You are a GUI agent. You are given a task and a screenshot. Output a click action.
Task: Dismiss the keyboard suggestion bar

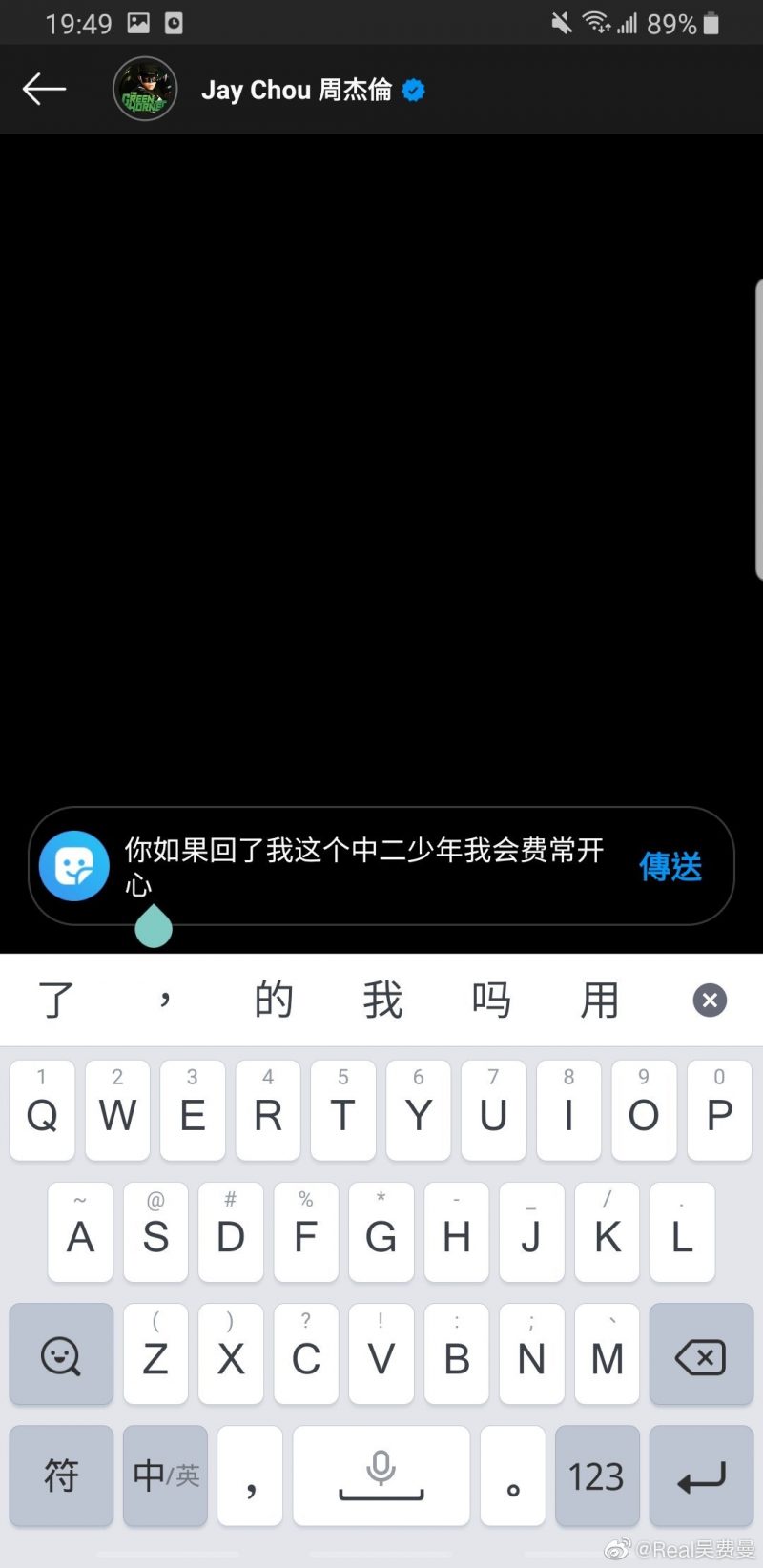710,1001
